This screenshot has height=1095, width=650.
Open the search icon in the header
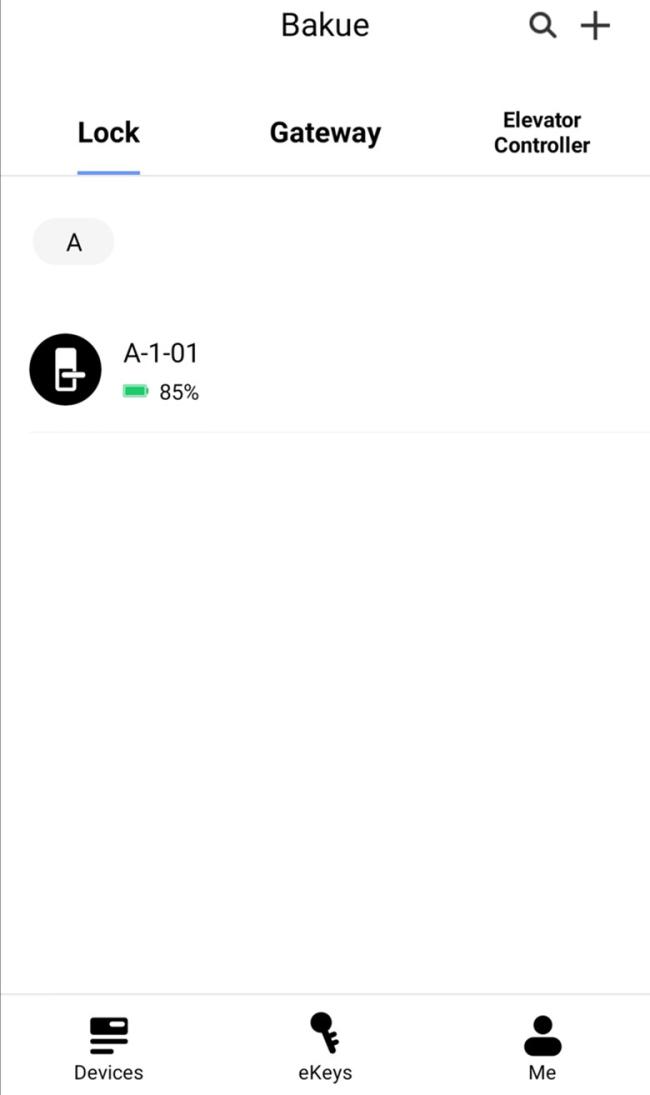542,26
